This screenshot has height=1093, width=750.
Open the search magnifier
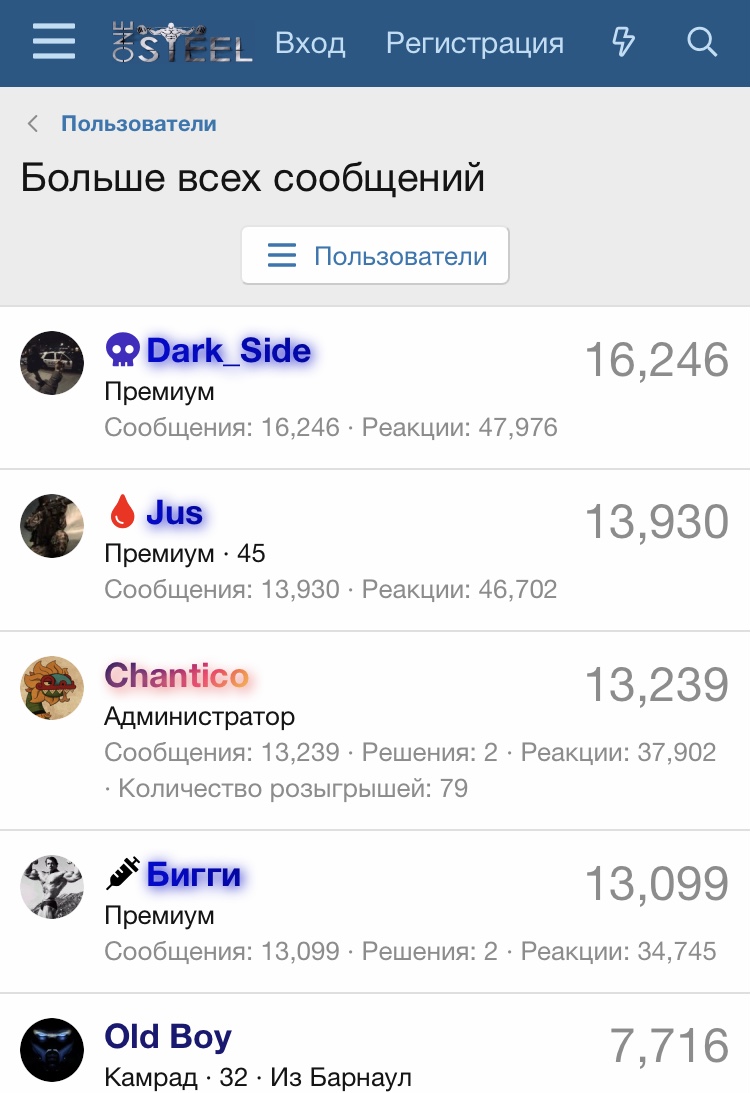[x=702, y=43]
